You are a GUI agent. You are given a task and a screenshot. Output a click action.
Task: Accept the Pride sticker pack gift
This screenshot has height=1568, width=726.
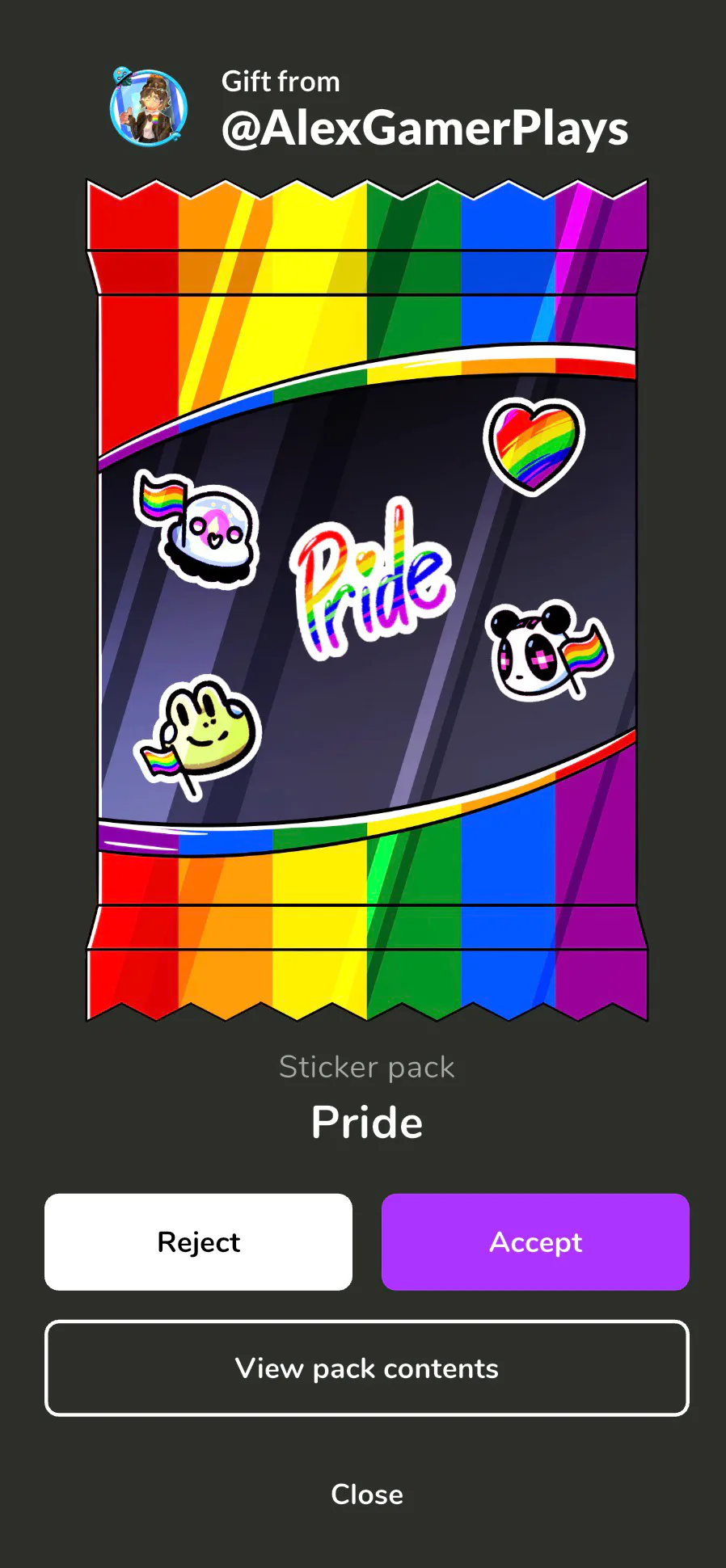[x=535, y=1241]
